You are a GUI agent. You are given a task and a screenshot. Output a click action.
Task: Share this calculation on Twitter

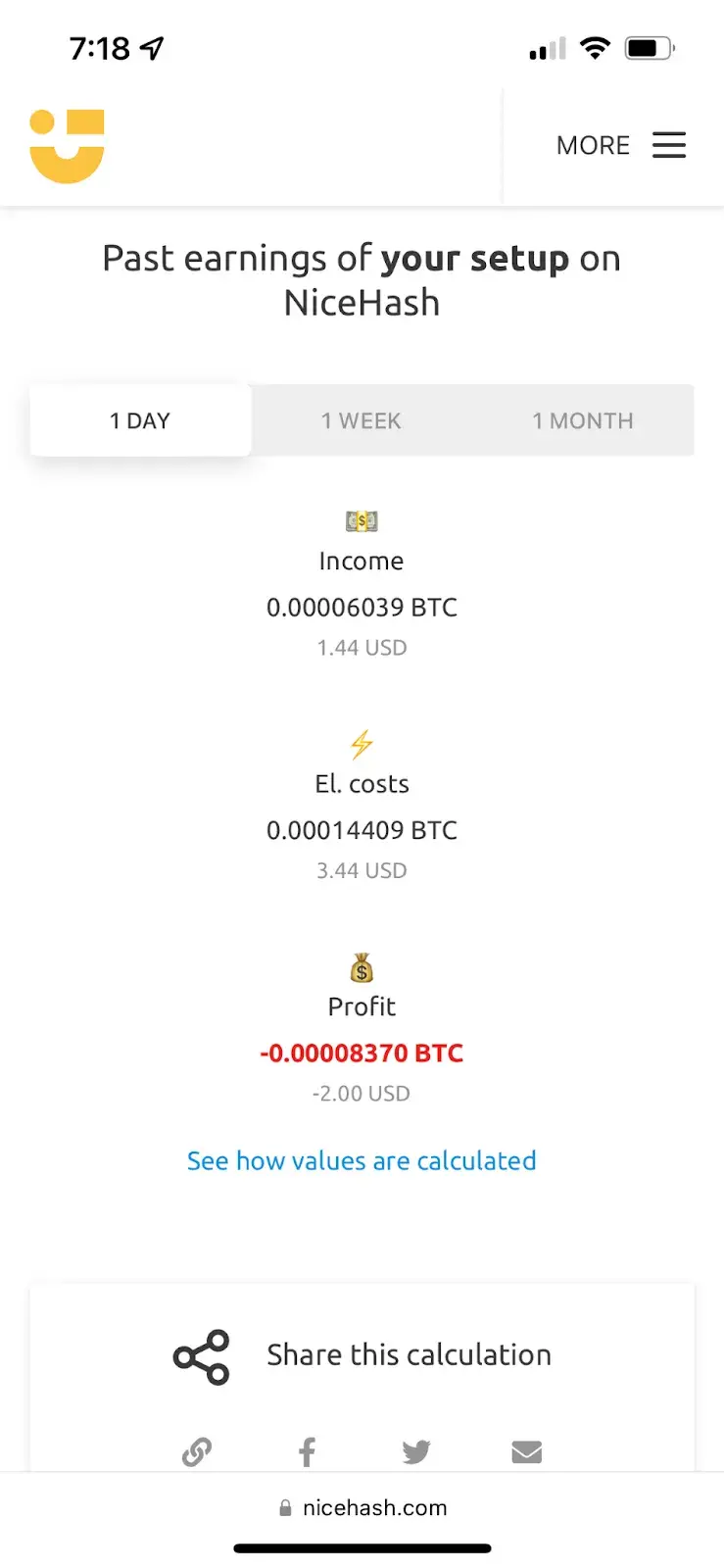point(416,1451)
